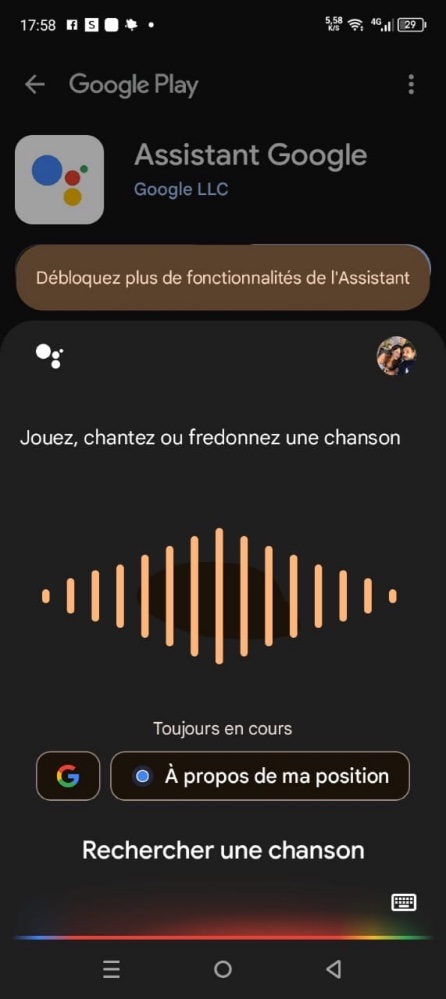Open recent apps from the navigation bar
The image size is (446, 999).
click(112, 969)
